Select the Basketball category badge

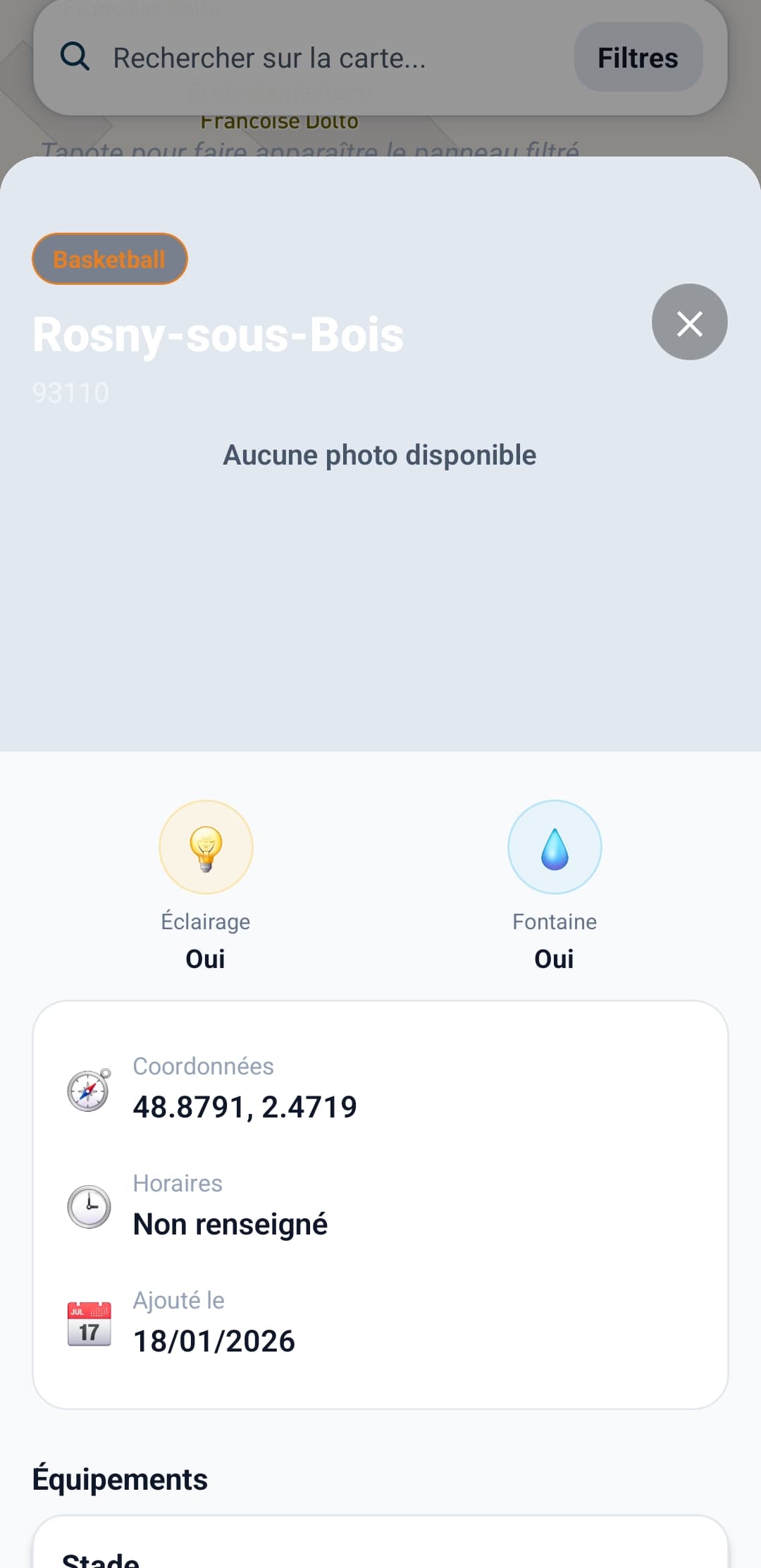point(110,259)
